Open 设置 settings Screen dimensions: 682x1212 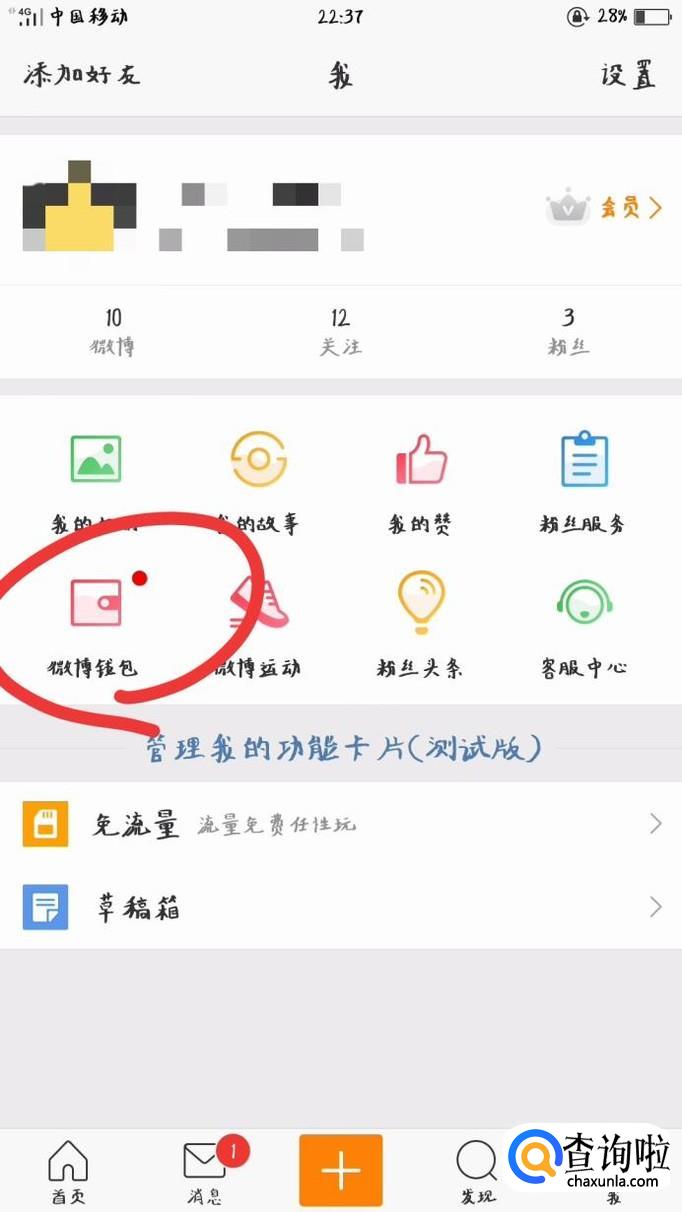628,74
